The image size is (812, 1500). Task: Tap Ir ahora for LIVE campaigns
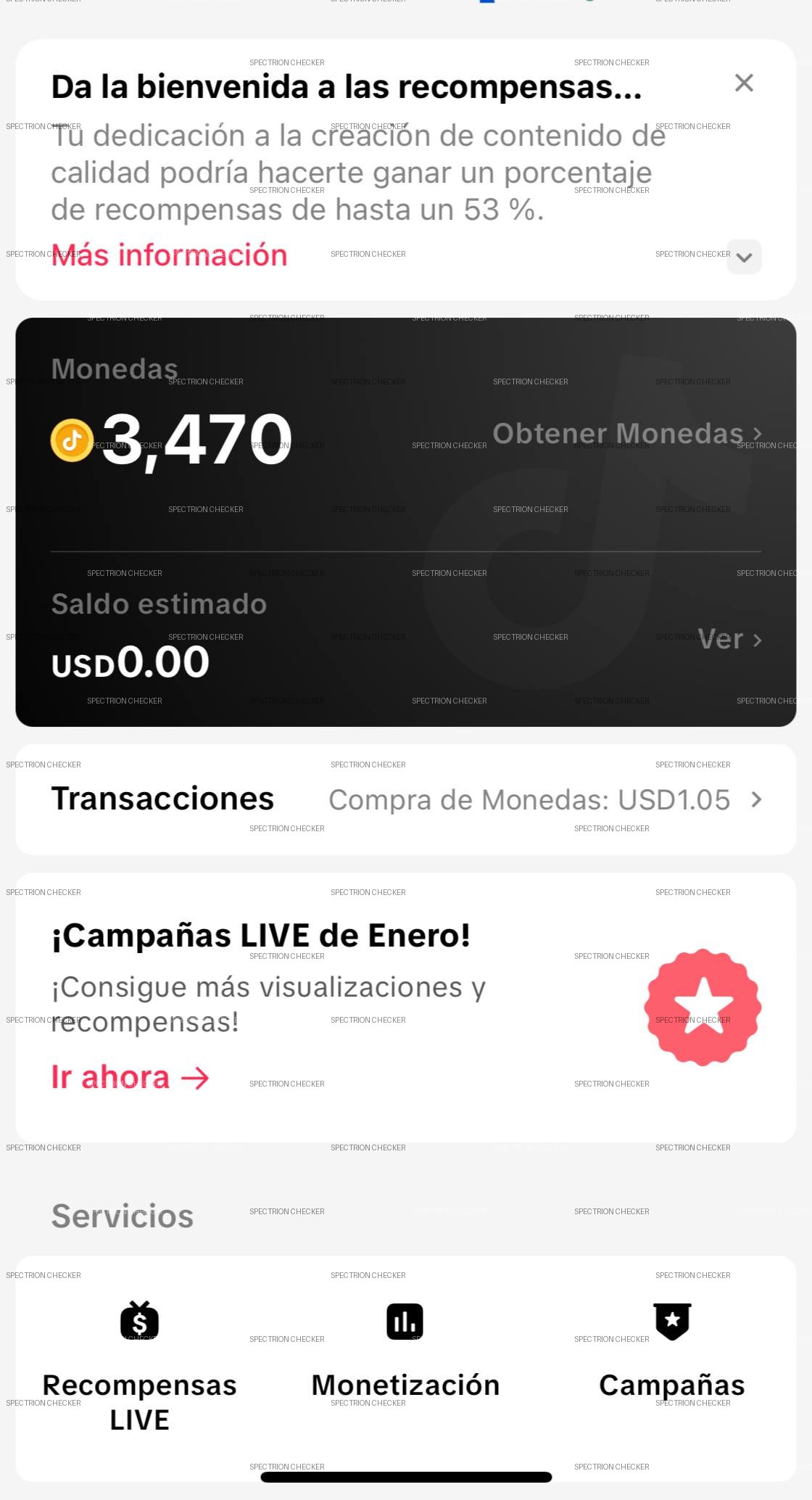[x=130, y=1078]
